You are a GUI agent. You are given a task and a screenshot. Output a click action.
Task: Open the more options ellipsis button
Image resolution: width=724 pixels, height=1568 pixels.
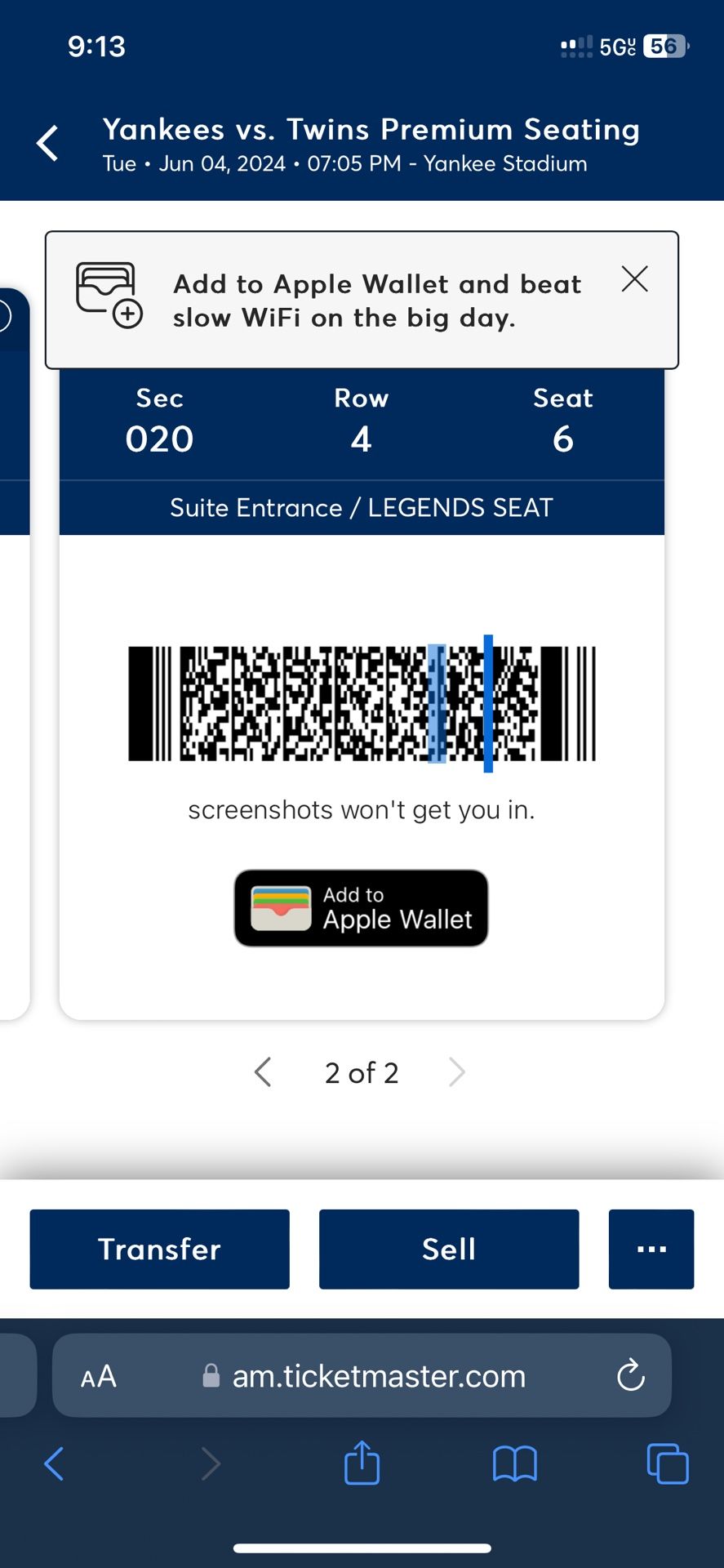(651, 1249)
